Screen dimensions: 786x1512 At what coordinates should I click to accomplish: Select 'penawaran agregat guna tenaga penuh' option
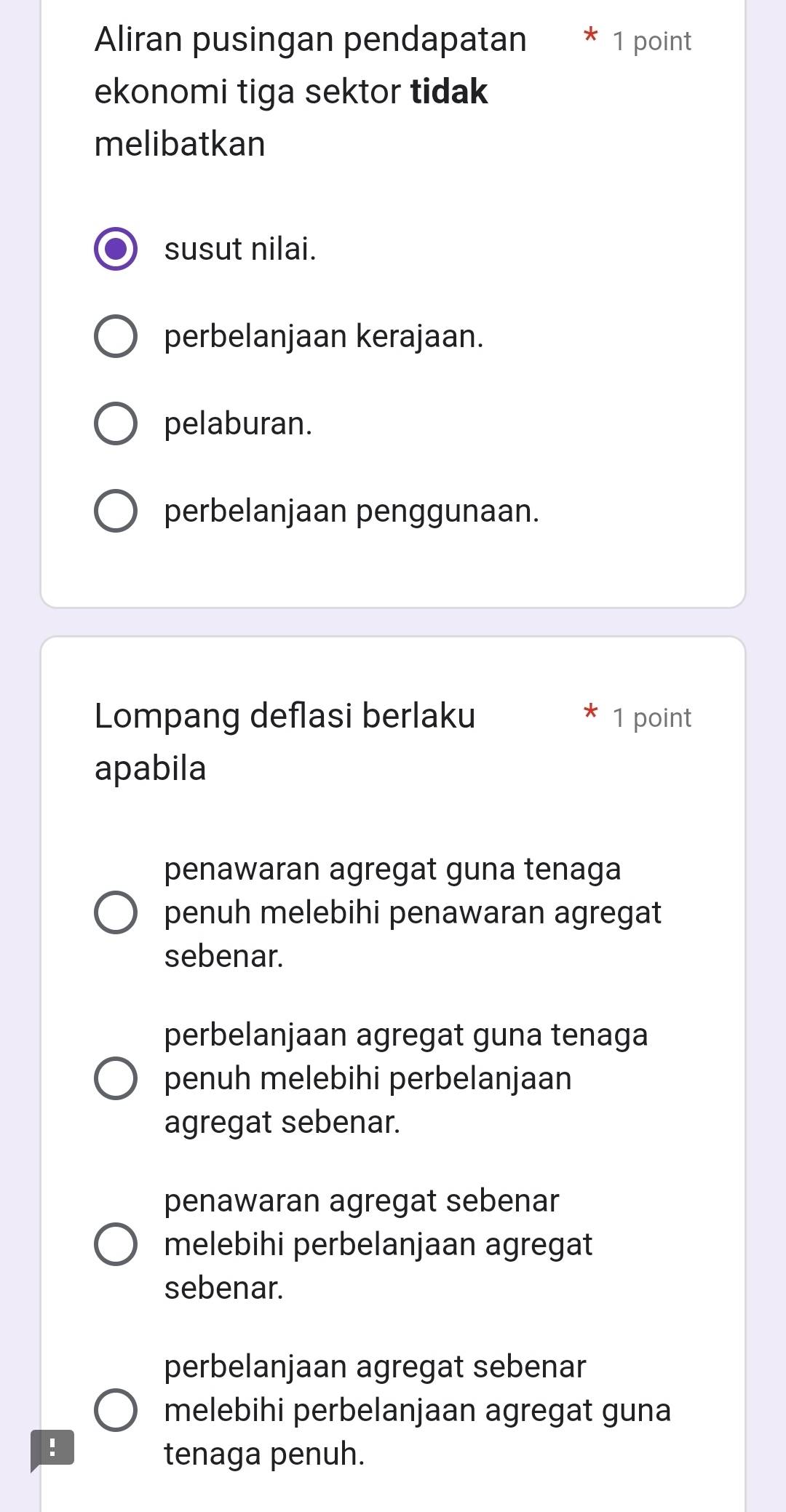pos(116,912)
